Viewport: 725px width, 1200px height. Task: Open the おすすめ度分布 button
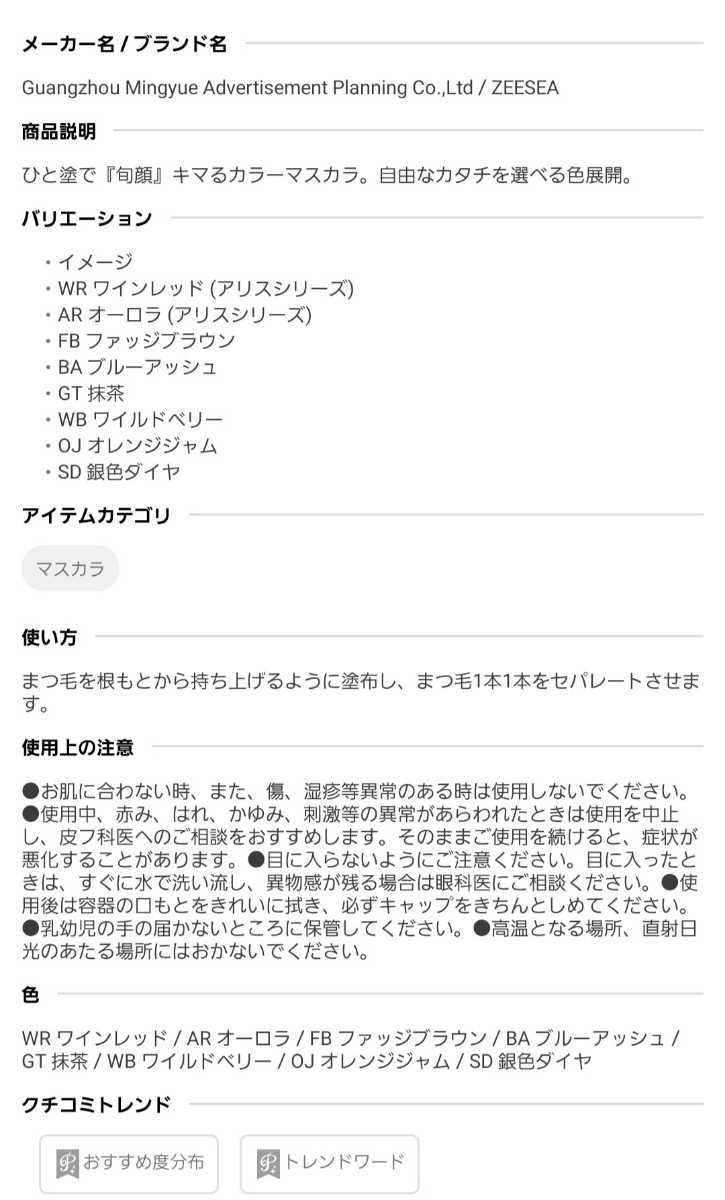pyautogui.click(x=129, y=1163)
